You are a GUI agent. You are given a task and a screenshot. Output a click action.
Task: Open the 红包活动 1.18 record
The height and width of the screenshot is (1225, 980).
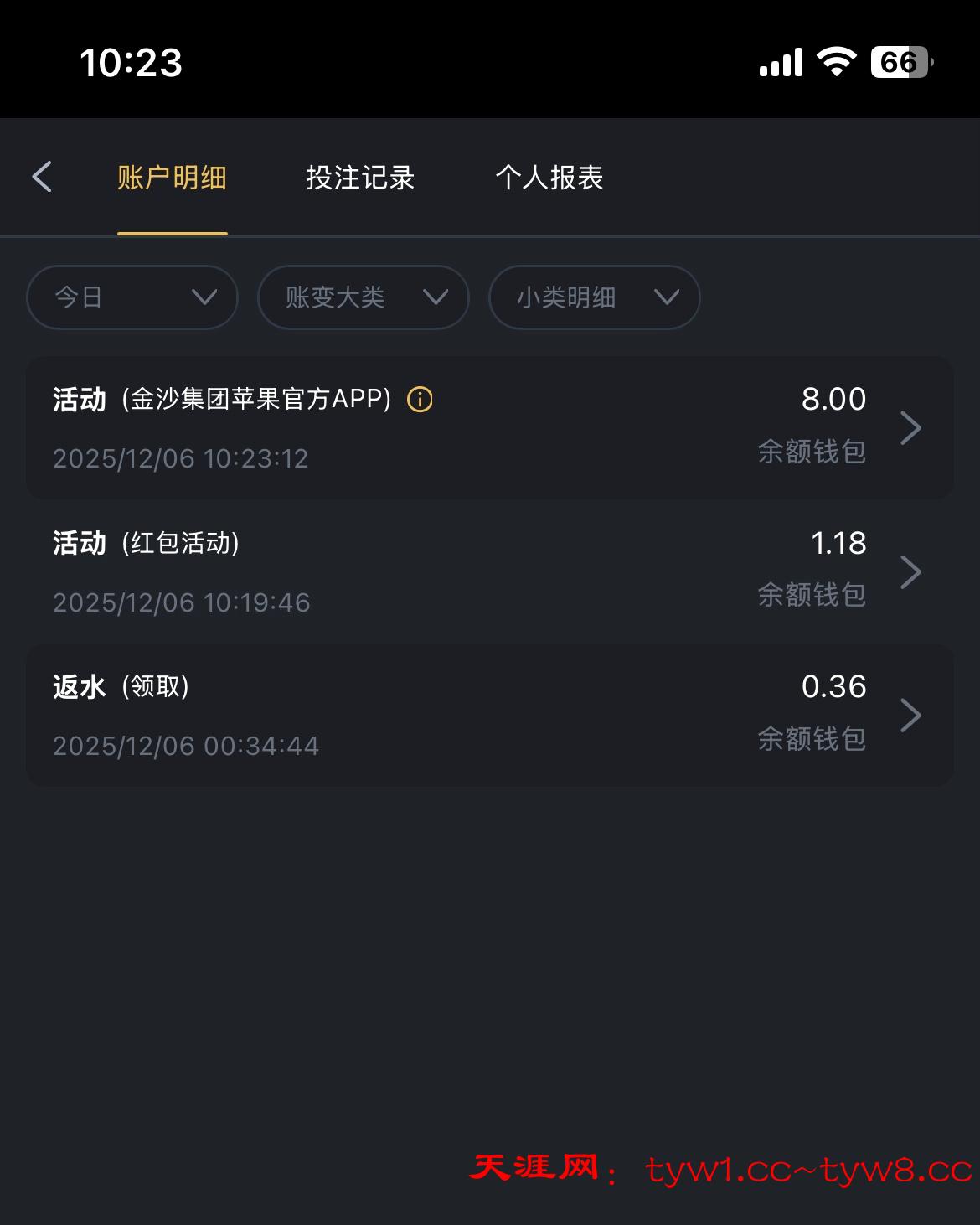click(489, 571)
